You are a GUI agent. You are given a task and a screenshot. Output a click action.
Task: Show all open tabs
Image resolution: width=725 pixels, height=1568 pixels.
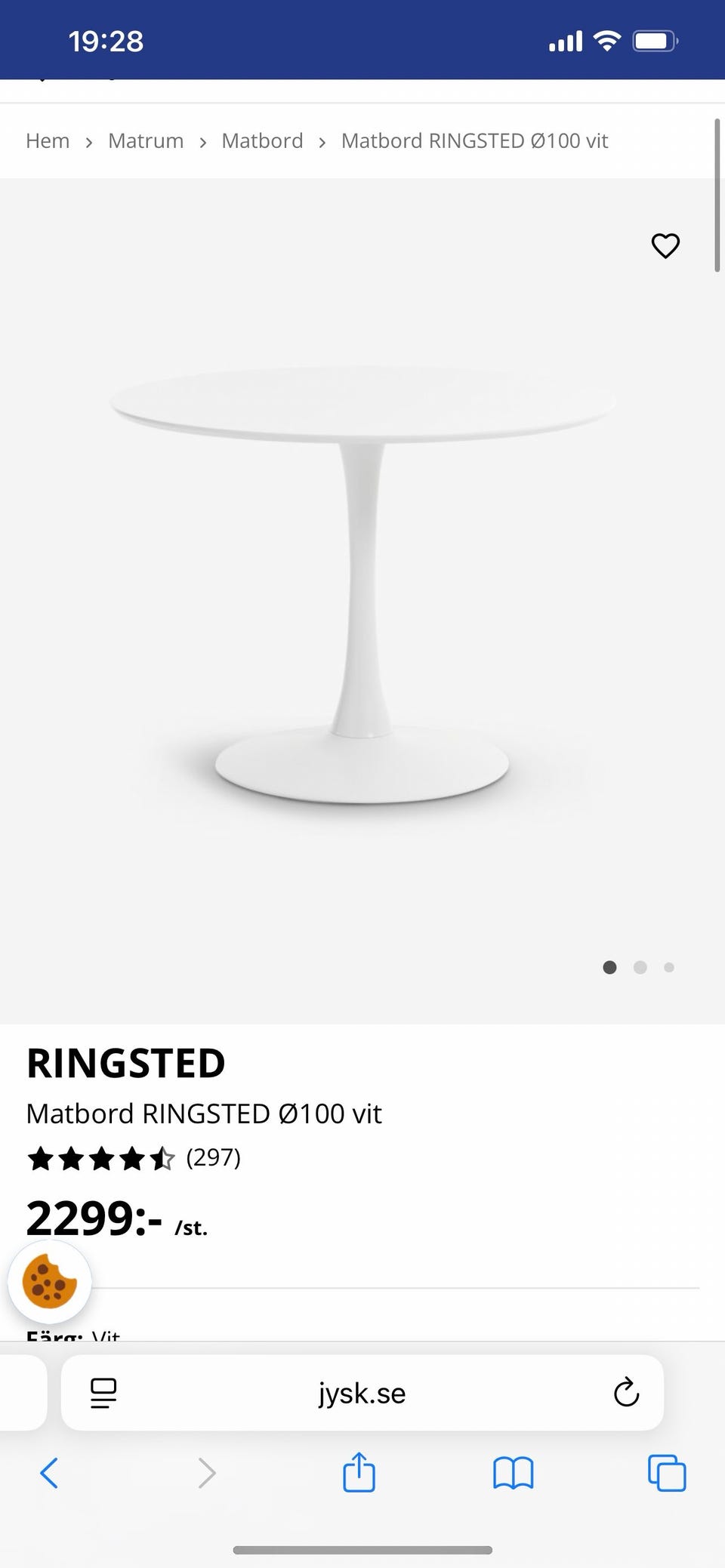tap(667, 1473)
